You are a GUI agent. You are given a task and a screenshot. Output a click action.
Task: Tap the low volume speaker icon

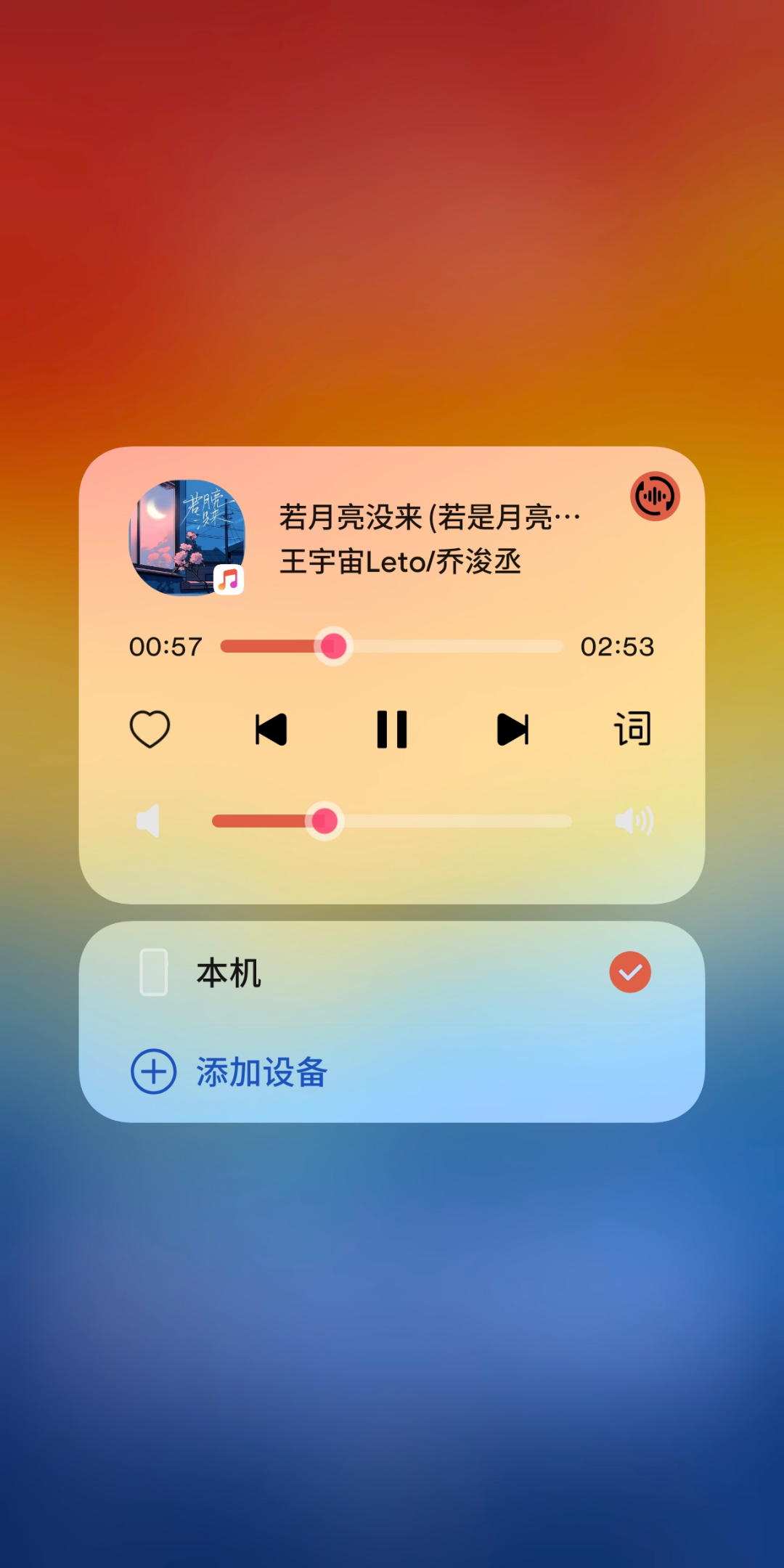[149, 821]
